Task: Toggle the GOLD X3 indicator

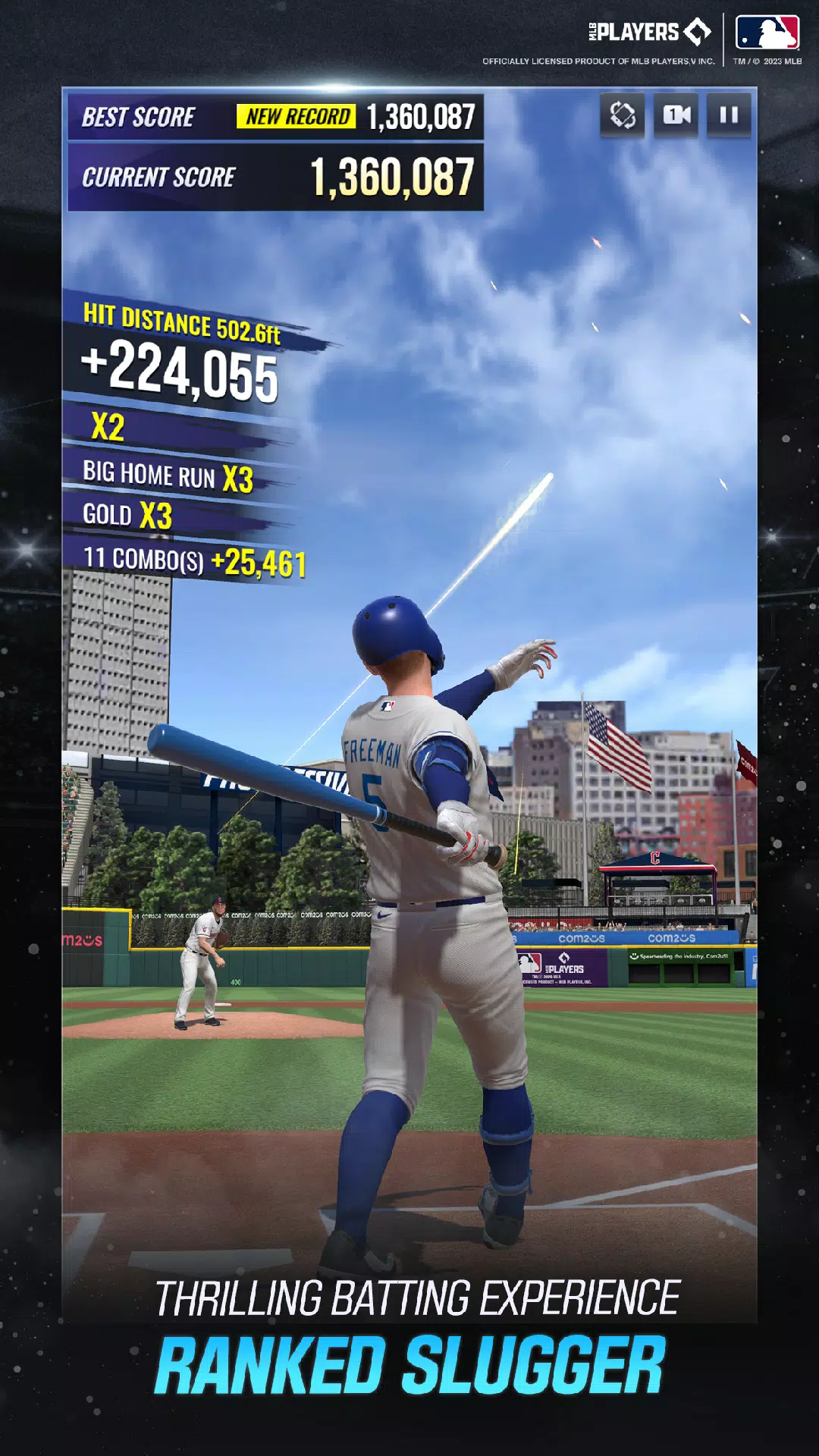Action: 129,516
